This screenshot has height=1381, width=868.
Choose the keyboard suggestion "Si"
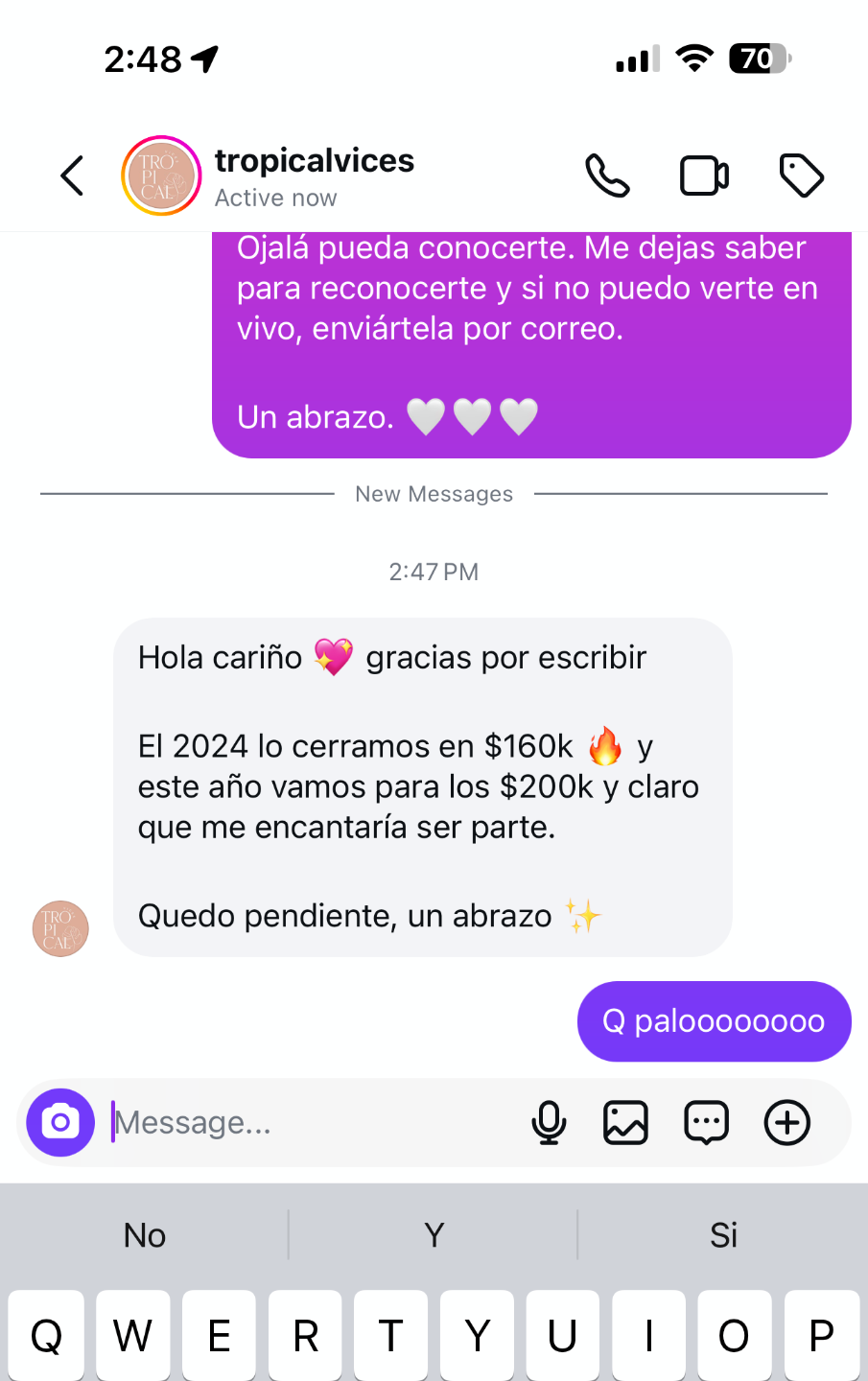[723, 1235]
